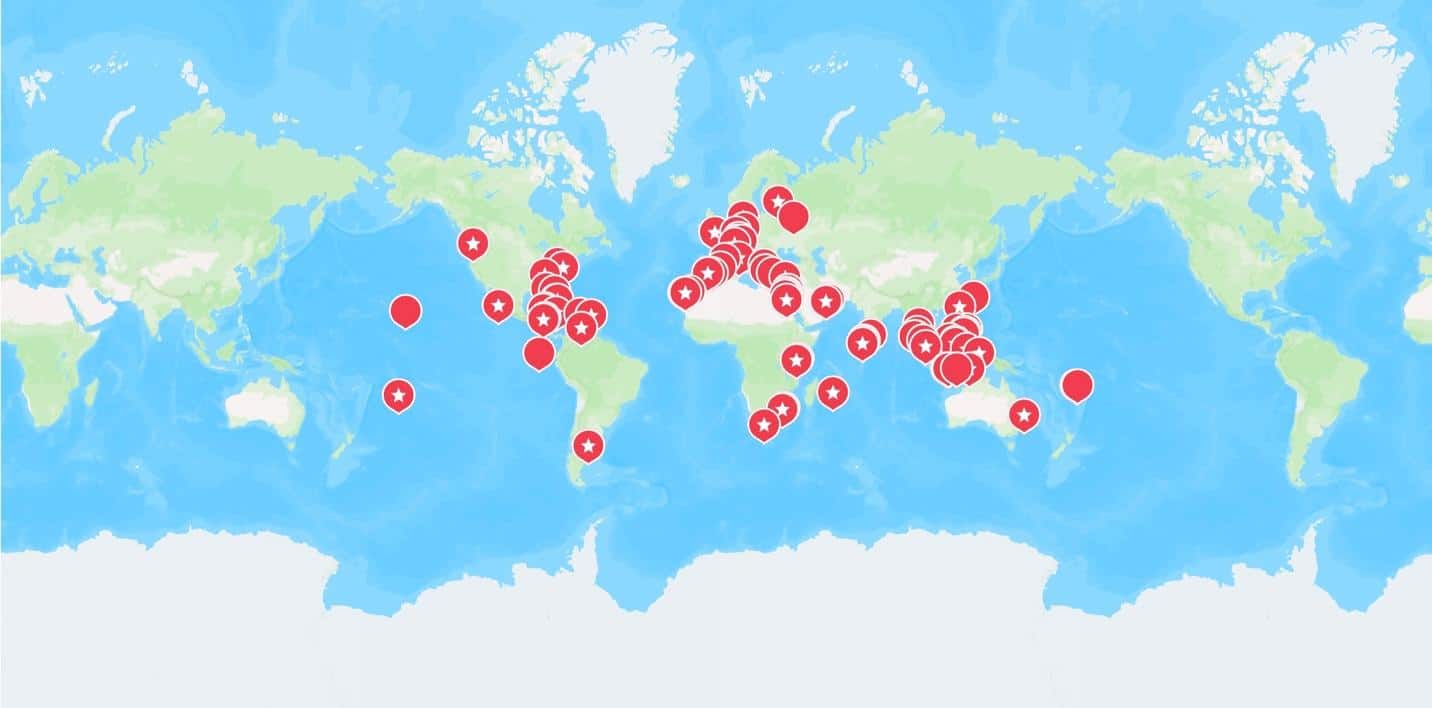The image size is (1432, 708).
Task: Tap the starred pin over Mexico
Action: (x=498, y=304)
